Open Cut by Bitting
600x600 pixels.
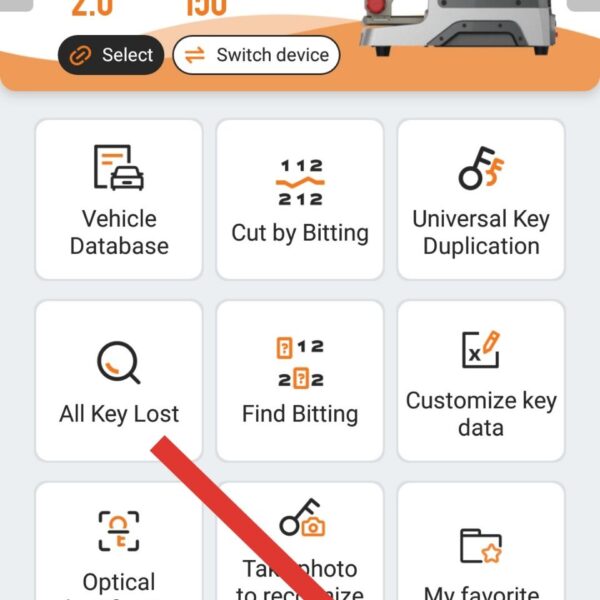click(300, 199)
